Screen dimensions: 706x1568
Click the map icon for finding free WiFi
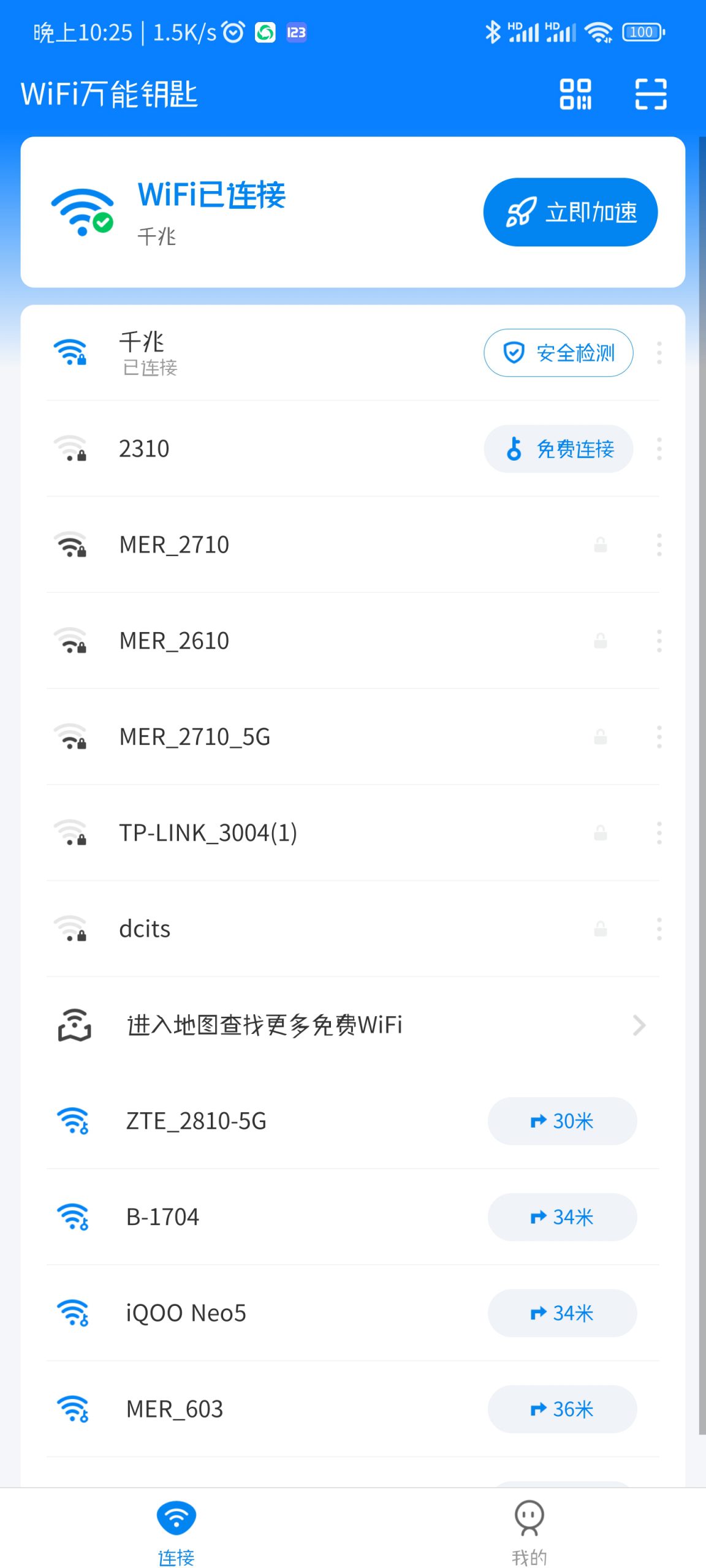(x=74, y=1024)
